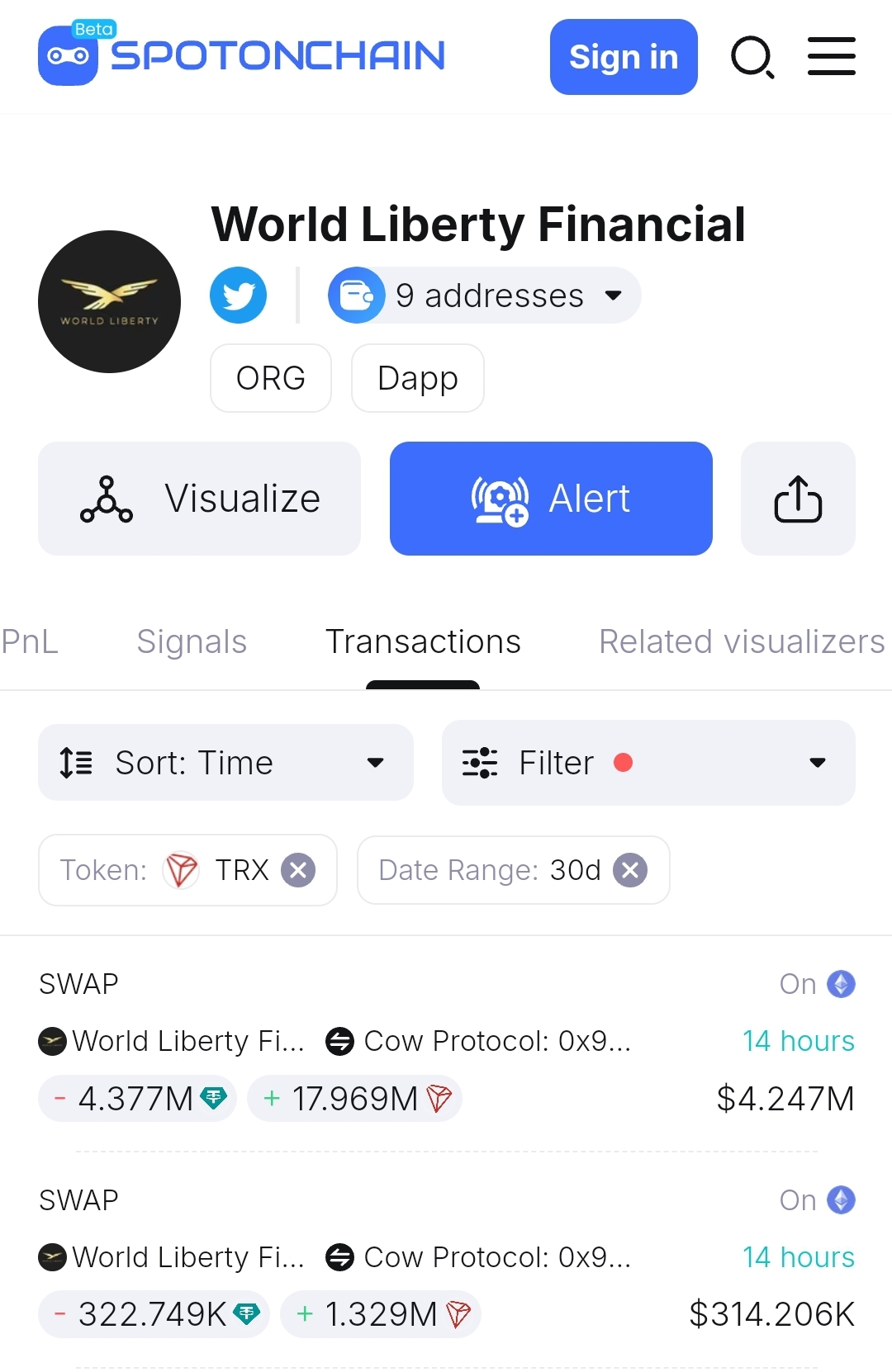892x1372 pixels.
Task: Switch to the PnL tab
Action: click(x=30, y=641)
